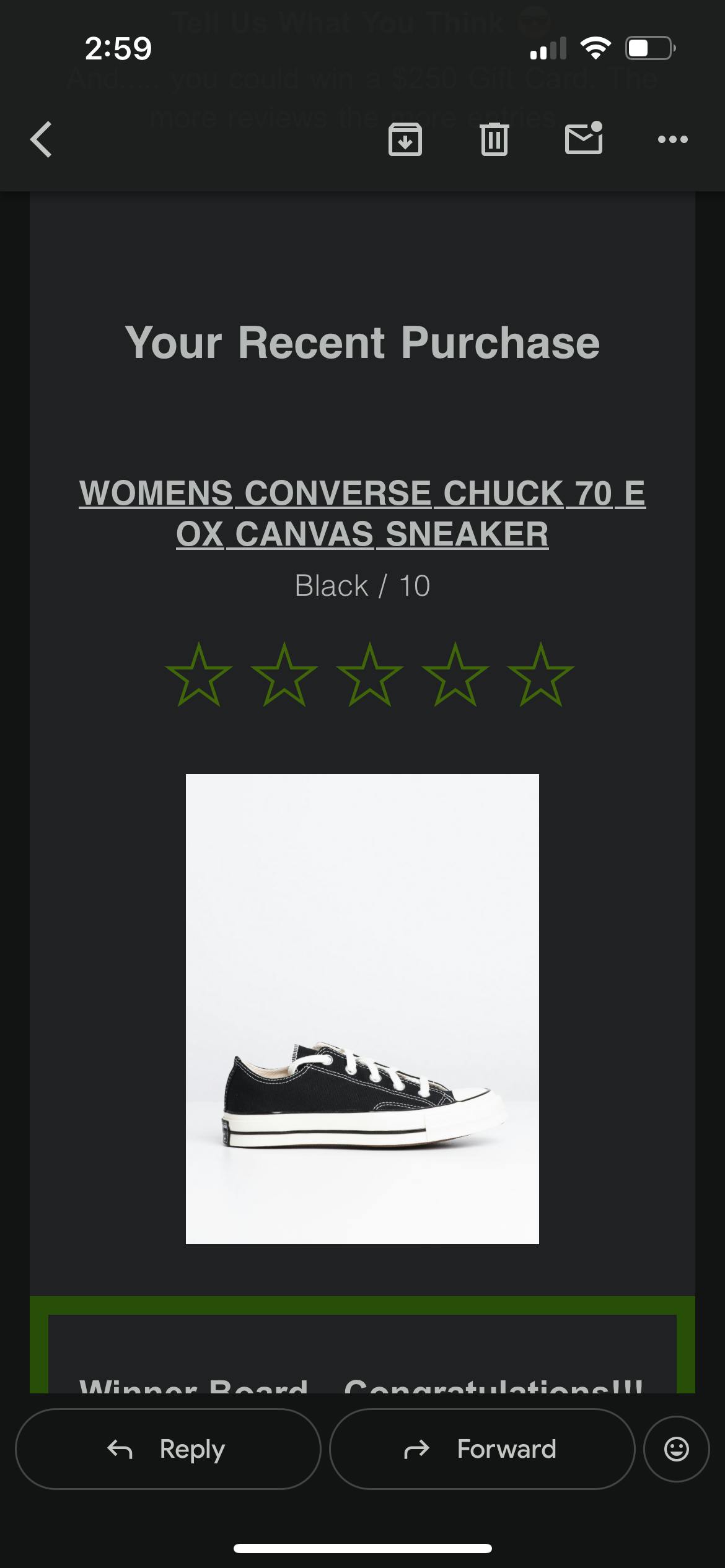Viewport: 725px width, 1568px height.
Task: Reply to this email
Action: [x=168, y=1449]
